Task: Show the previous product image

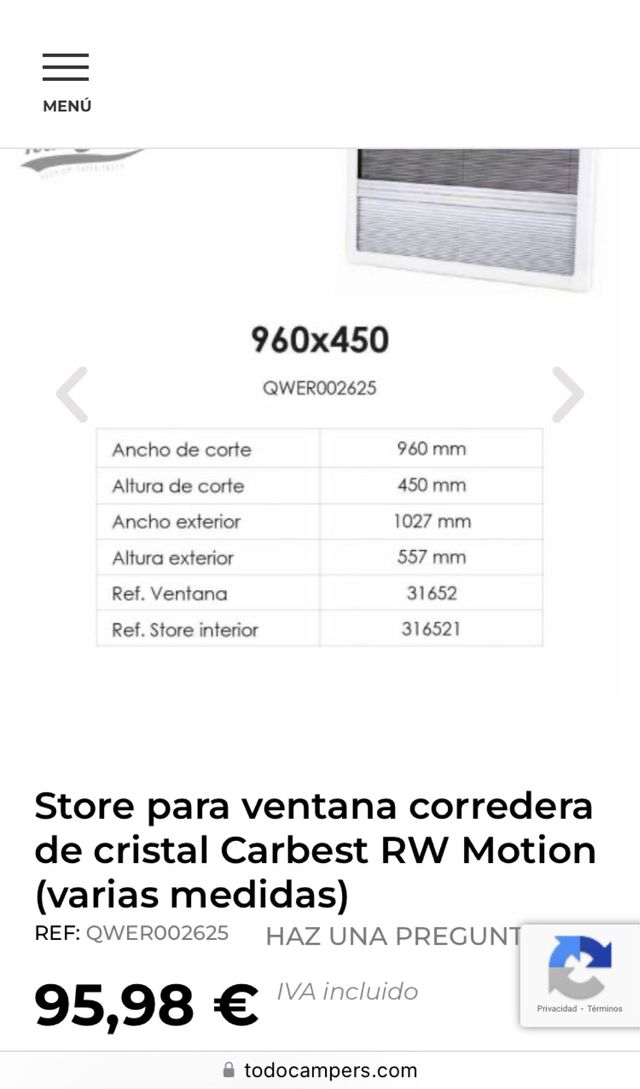Action: 72,394
